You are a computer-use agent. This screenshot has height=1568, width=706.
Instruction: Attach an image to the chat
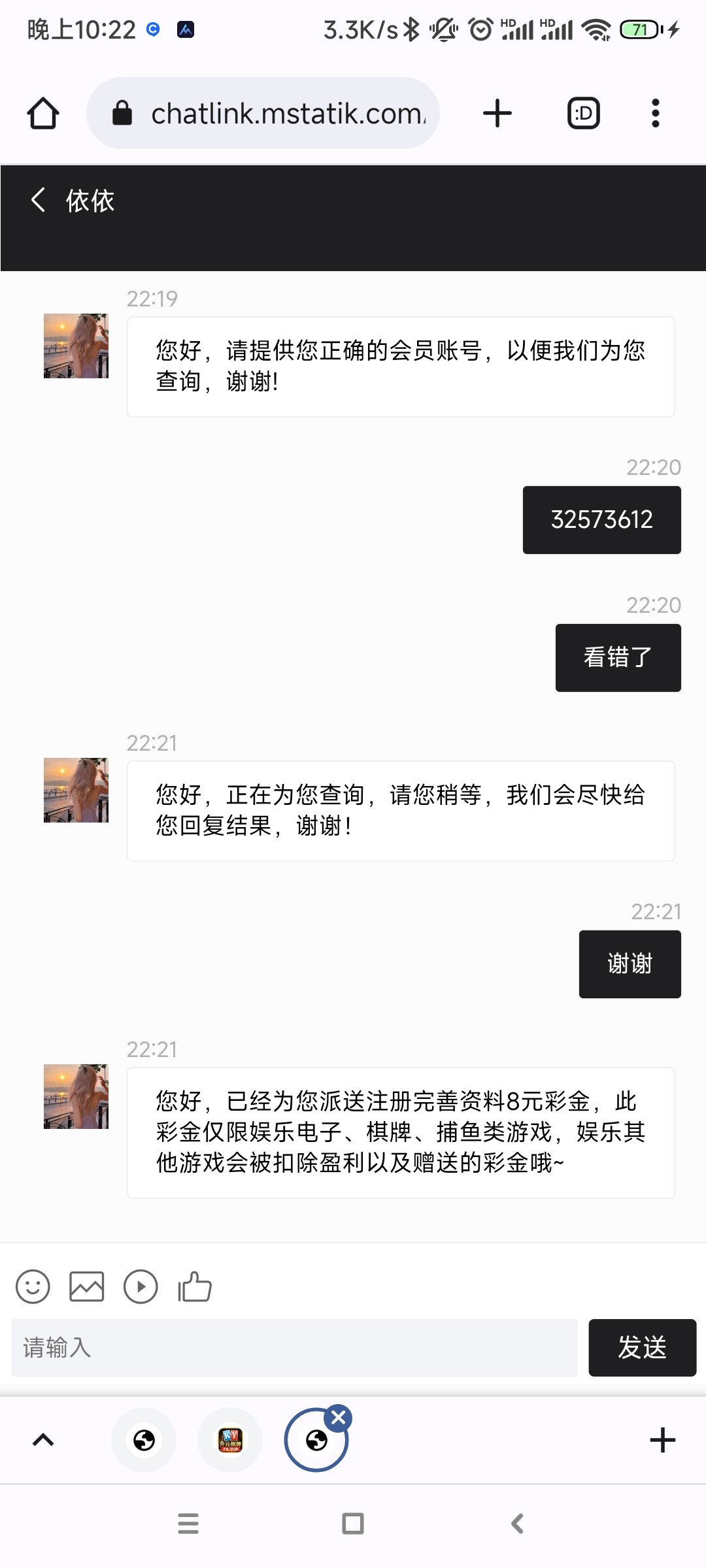[86, 1287]
